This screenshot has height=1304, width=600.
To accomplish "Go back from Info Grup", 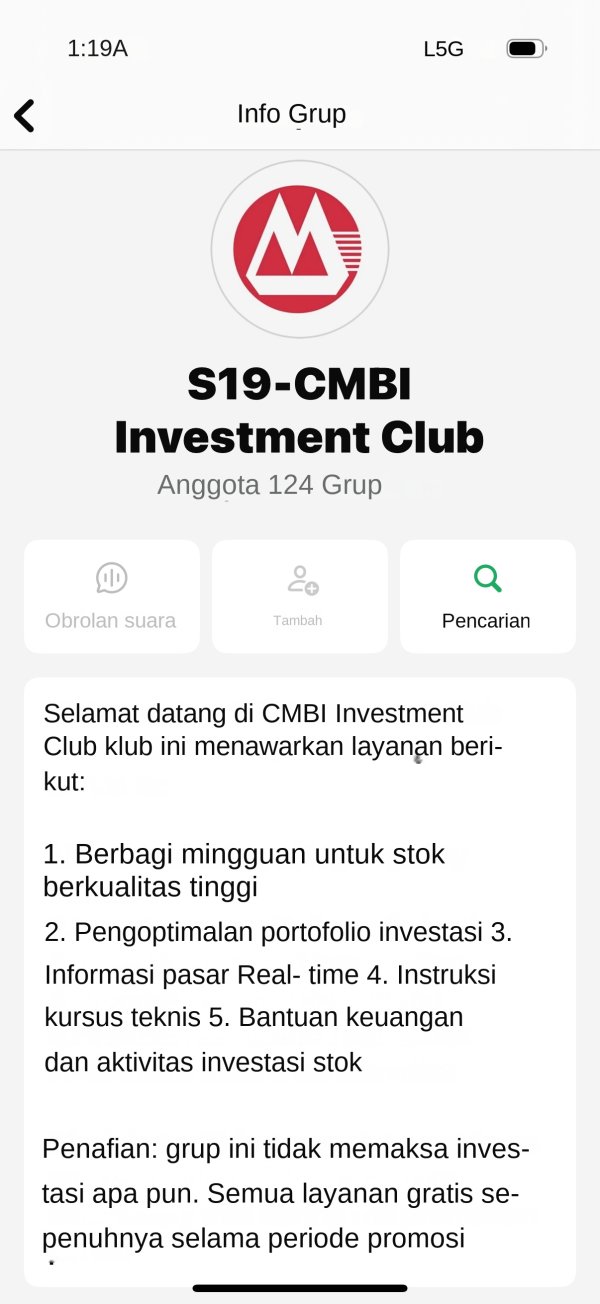I will point(24,115).
